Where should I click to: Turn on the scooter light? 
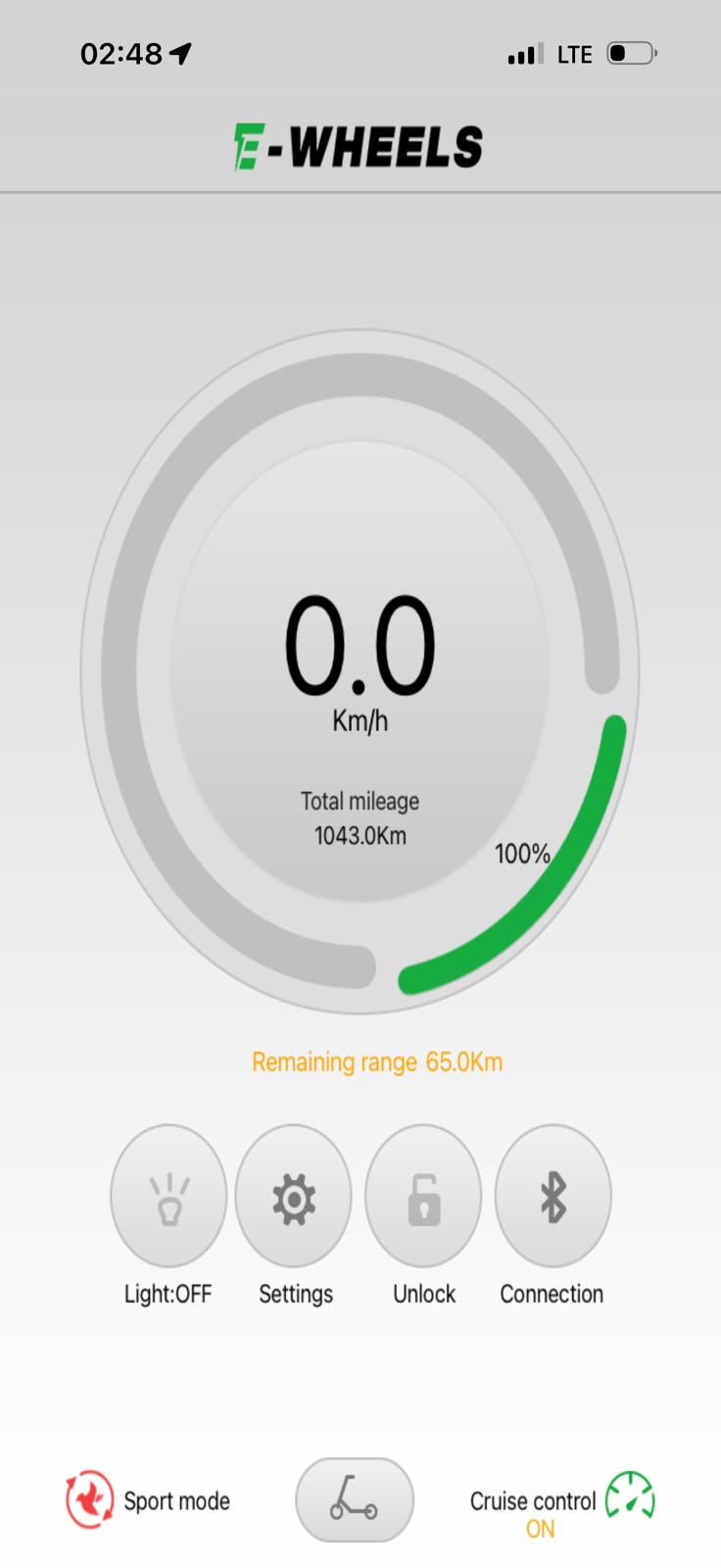pos(168,1196)
